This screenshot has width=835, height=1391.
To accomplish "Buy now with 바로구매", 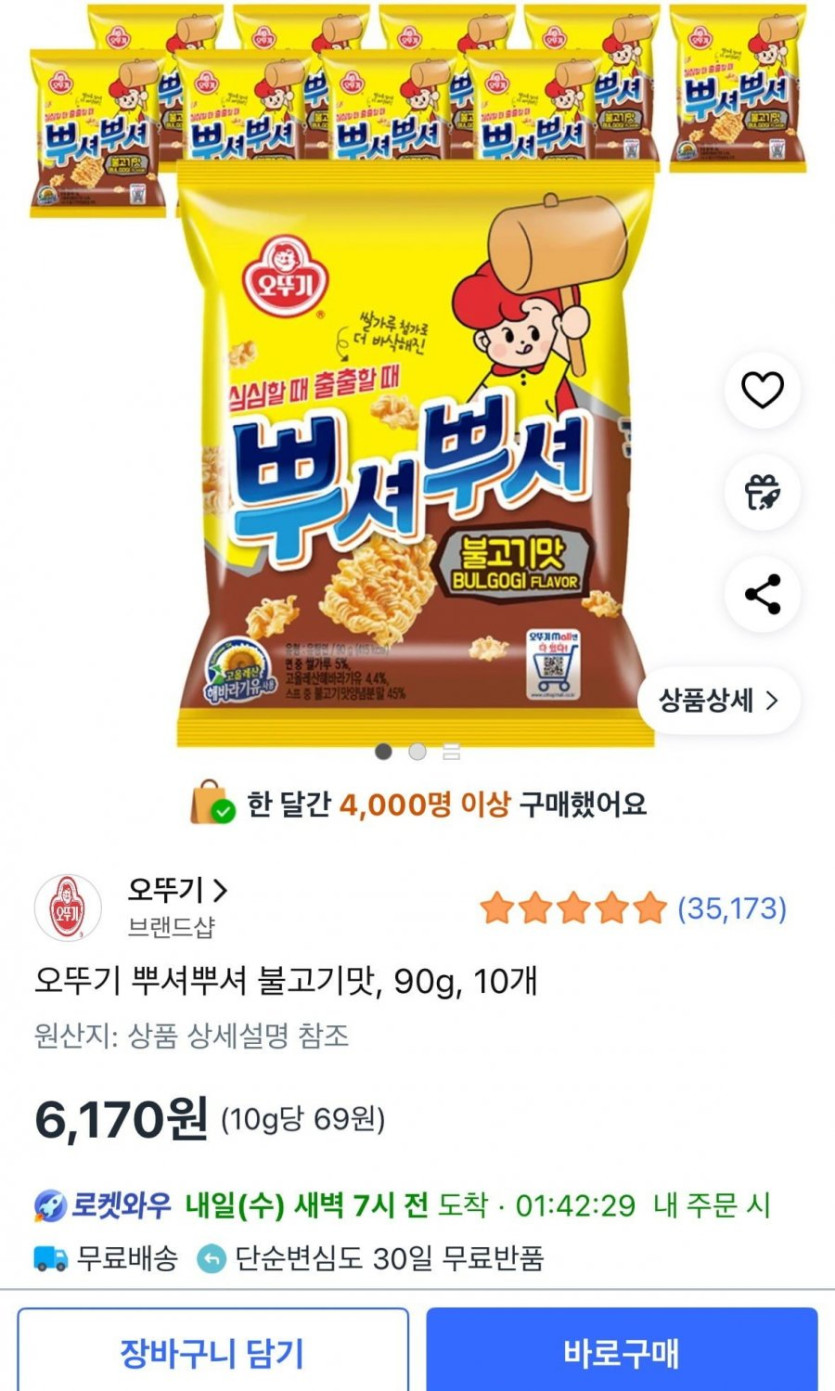I will 621,1352.
